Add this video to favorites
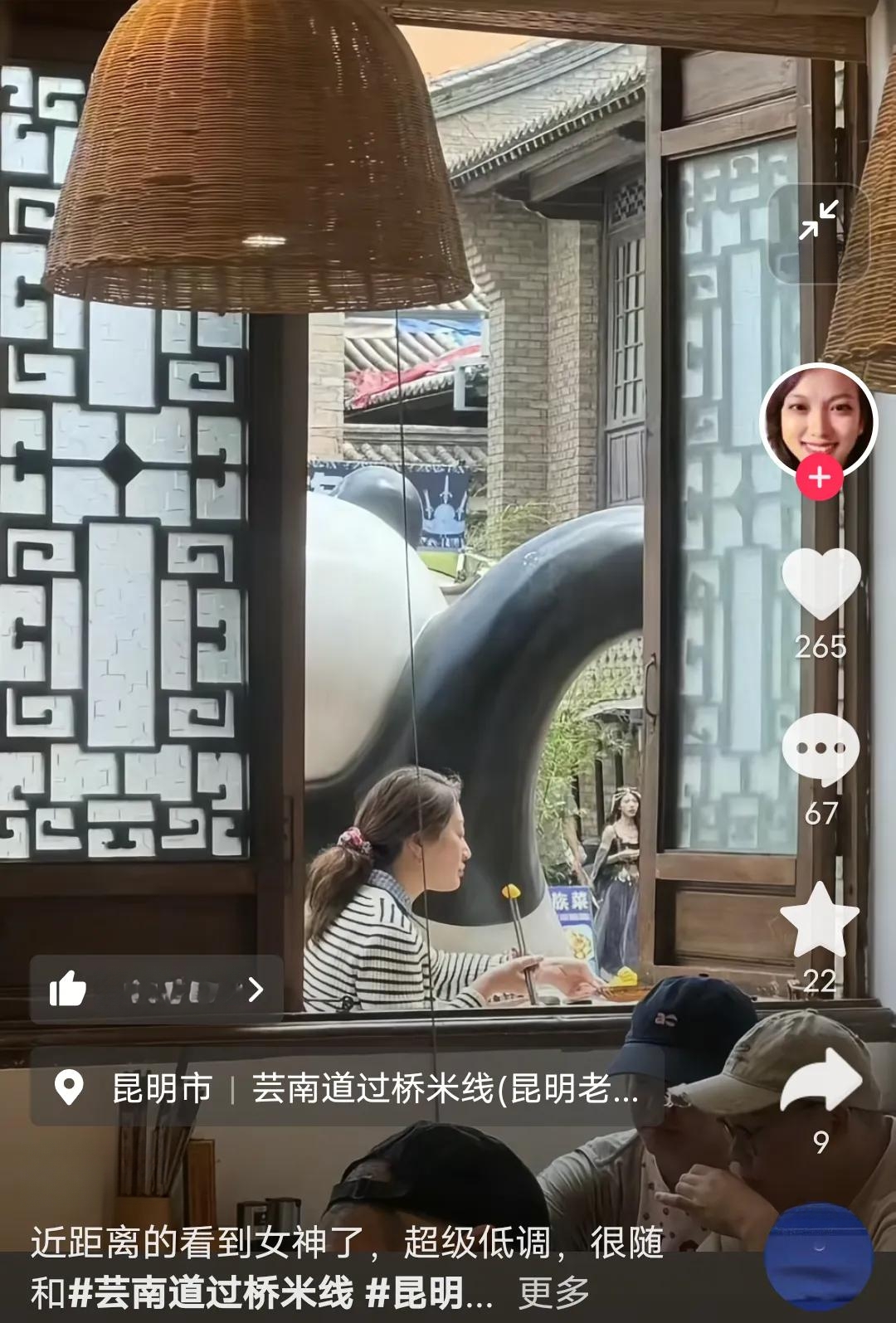The width and height of the screenshot is (896, 1323). coord(820,921)
